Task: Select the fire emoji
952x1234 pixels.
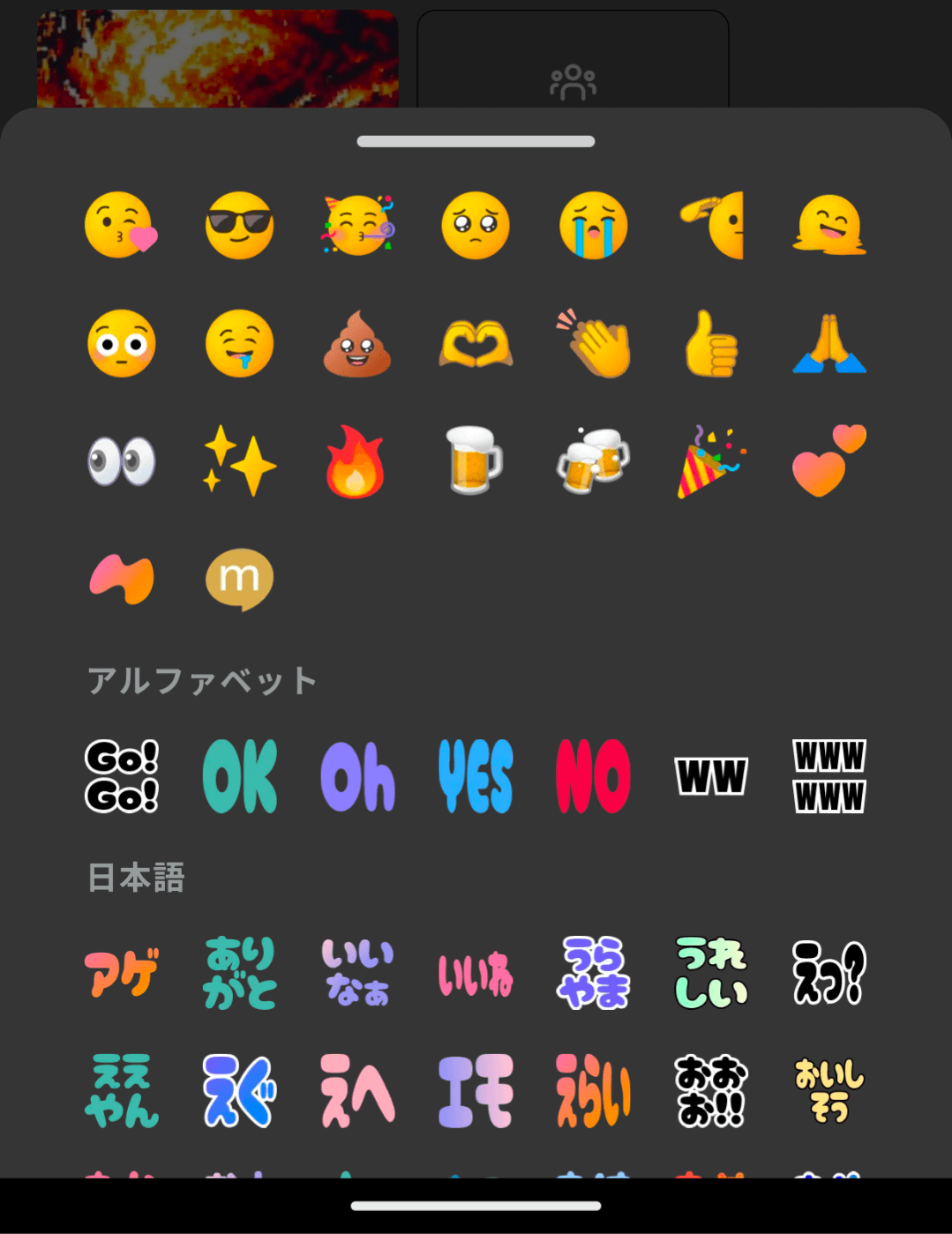Action: point(356,462)
